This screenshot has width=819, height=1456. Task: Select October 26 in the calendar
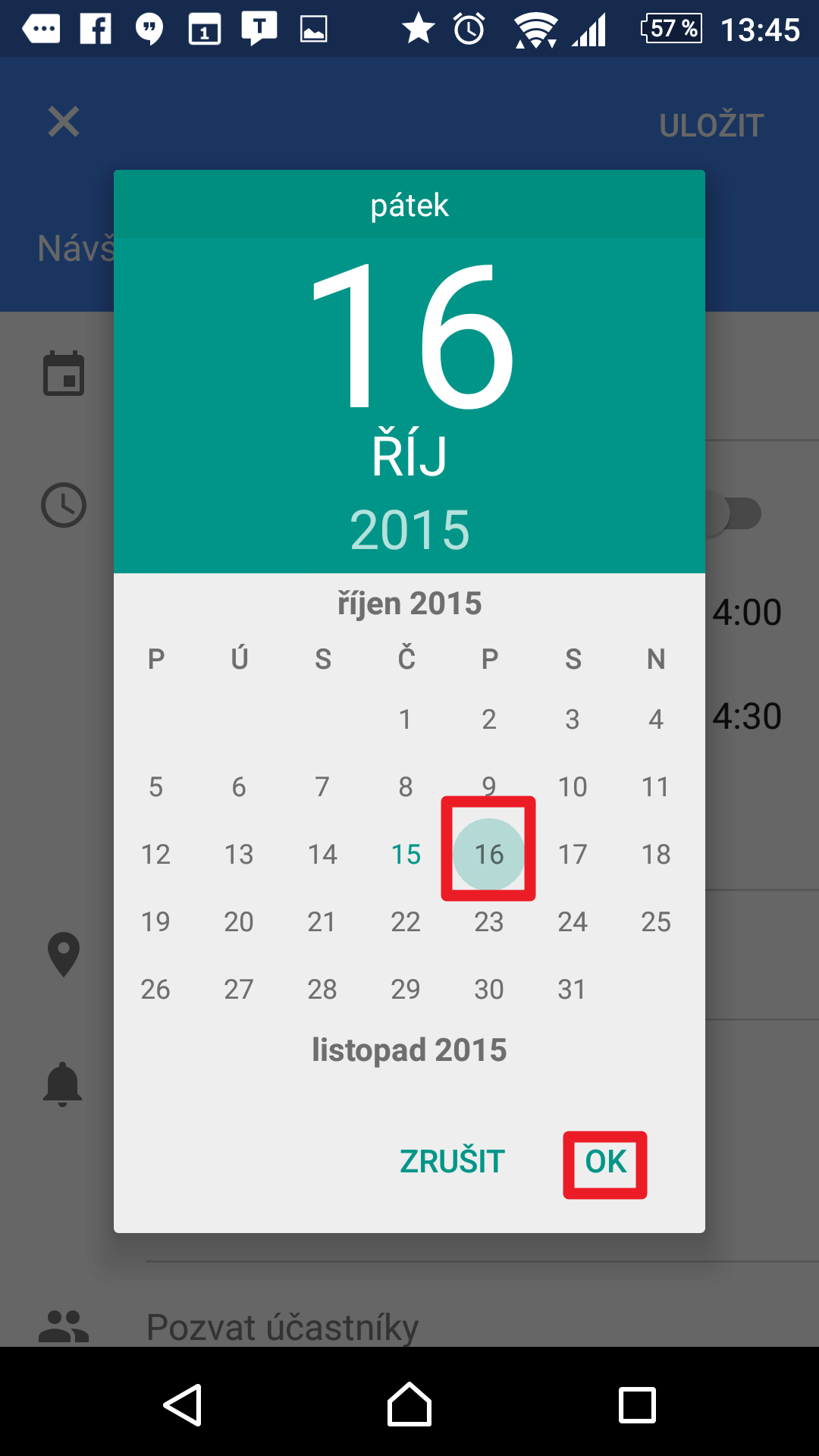(155, 990)
